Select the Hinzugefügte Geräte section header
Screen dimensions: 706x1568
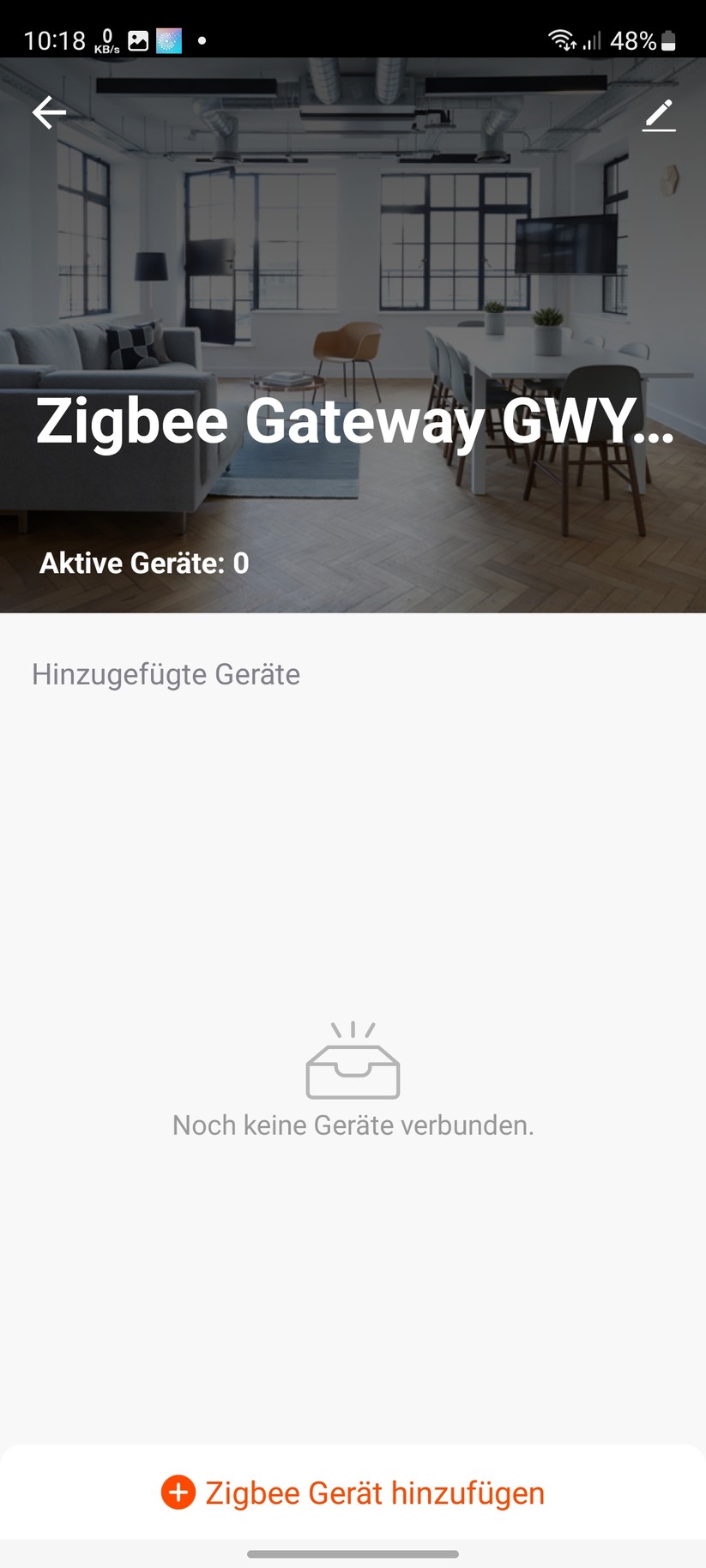tap(166, 674)
